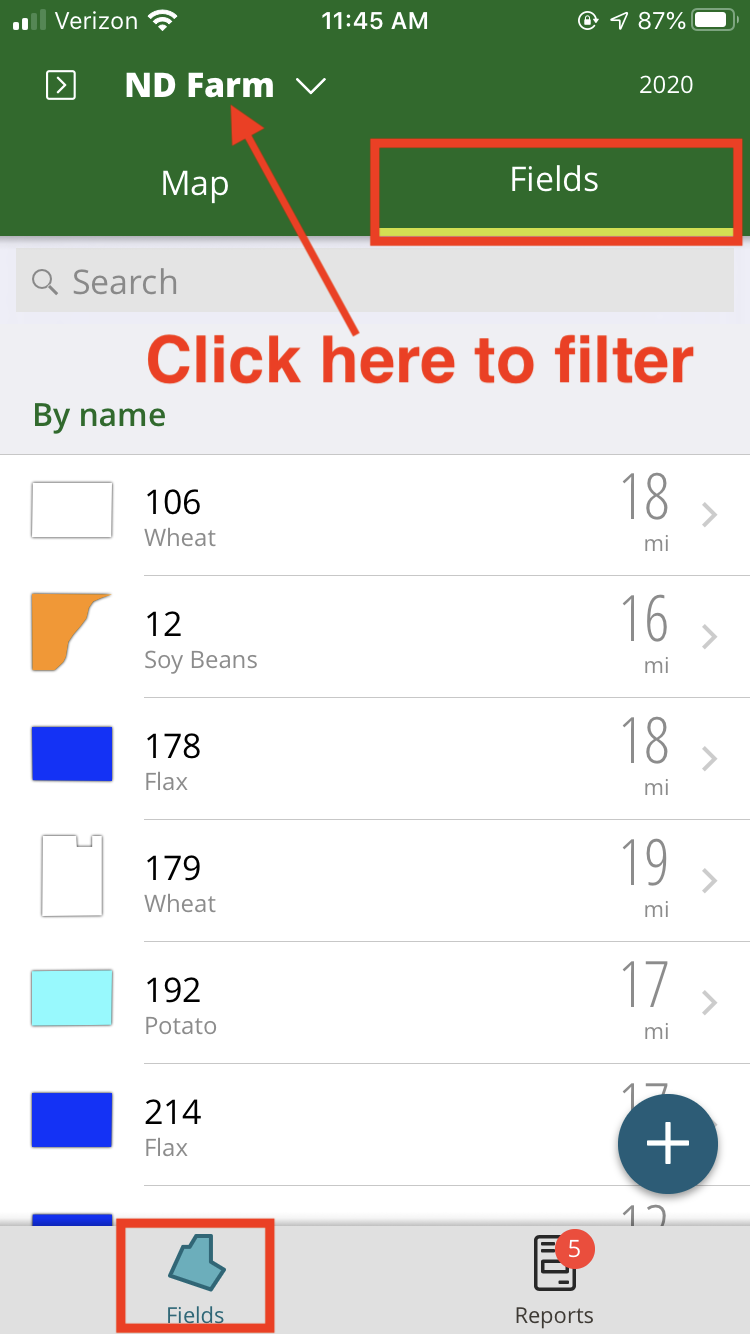Open field 12 Soy Beans
750x1334 pixels.
point(375,637)
